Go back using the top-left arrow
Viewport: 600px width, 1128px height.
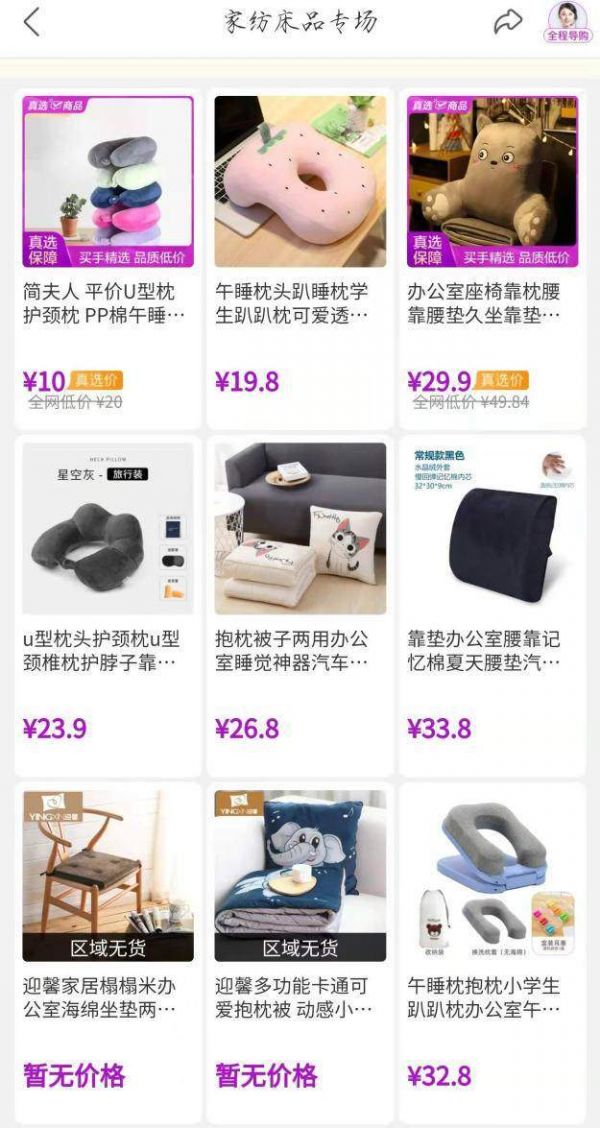click(32, 22)
